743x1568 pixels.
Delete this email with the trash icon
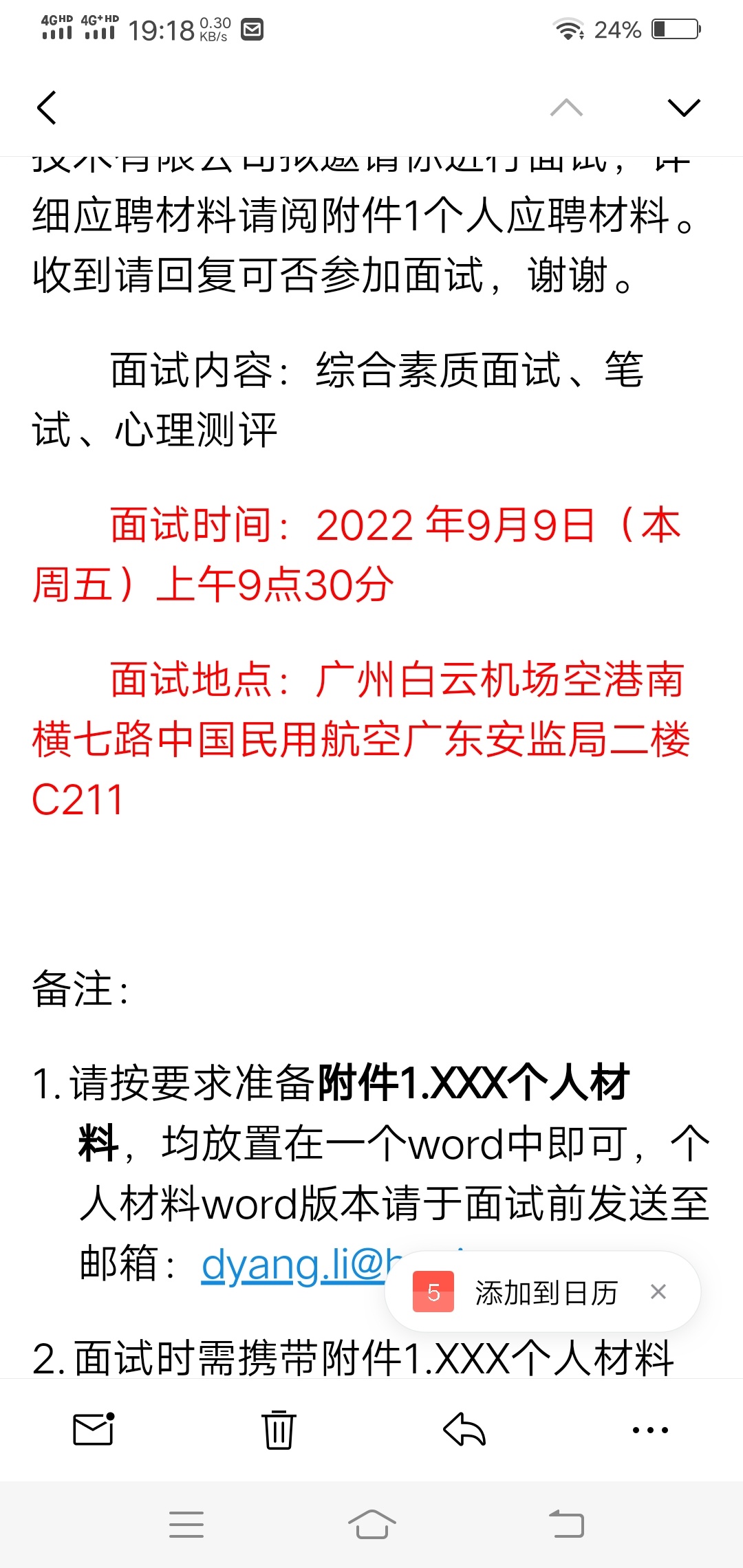click(279, 1430)
